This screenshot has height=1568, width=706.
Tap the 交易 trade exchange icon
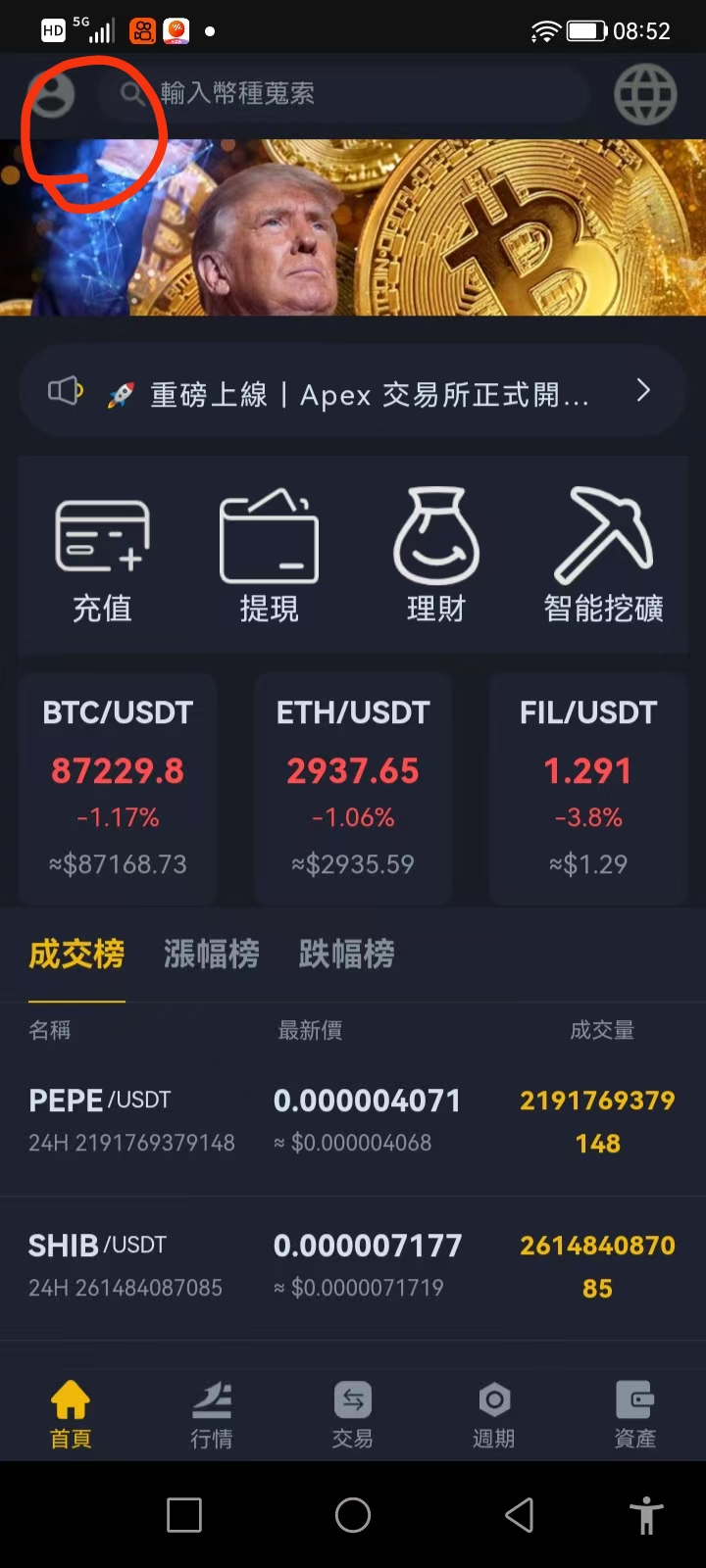353,1411
